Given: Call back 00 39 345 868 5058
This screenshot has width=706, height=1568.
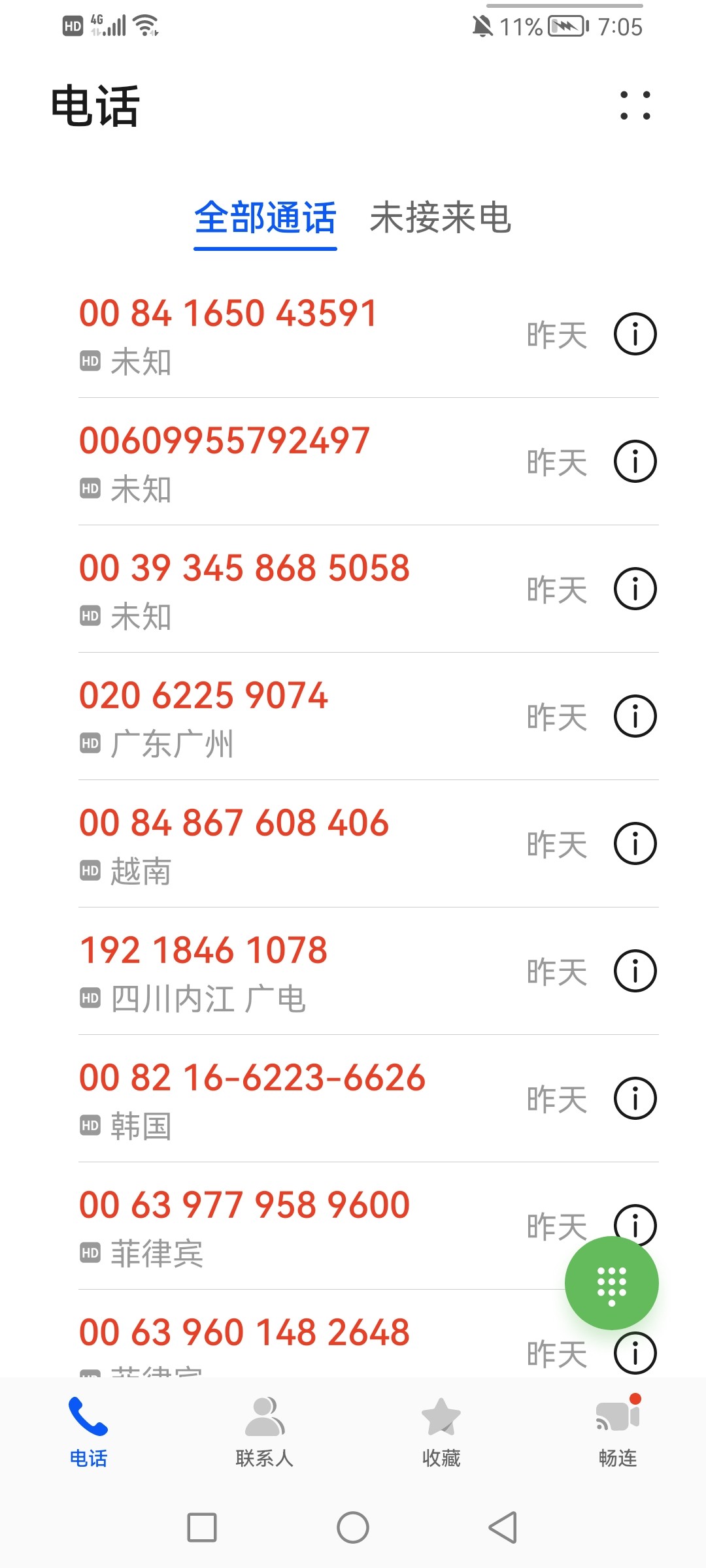Looking at the screenshot, I should 261,585.
